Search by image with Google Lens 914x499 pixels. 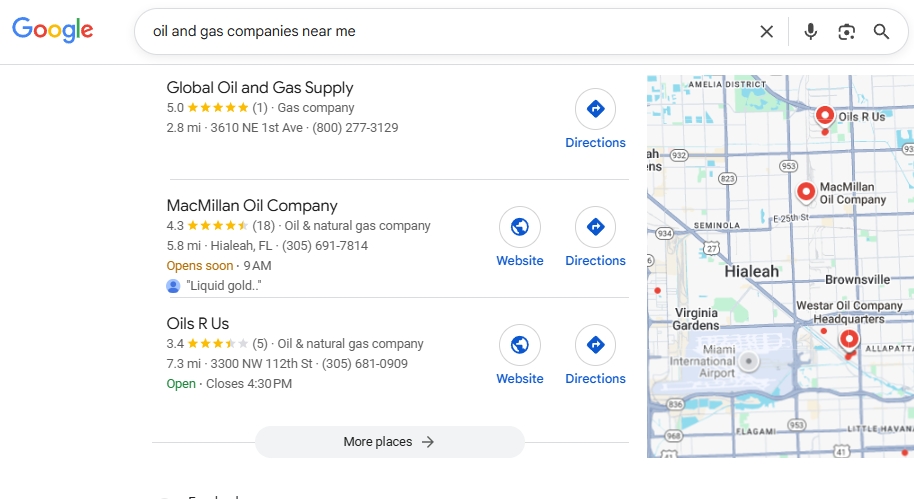pos(847,32)
